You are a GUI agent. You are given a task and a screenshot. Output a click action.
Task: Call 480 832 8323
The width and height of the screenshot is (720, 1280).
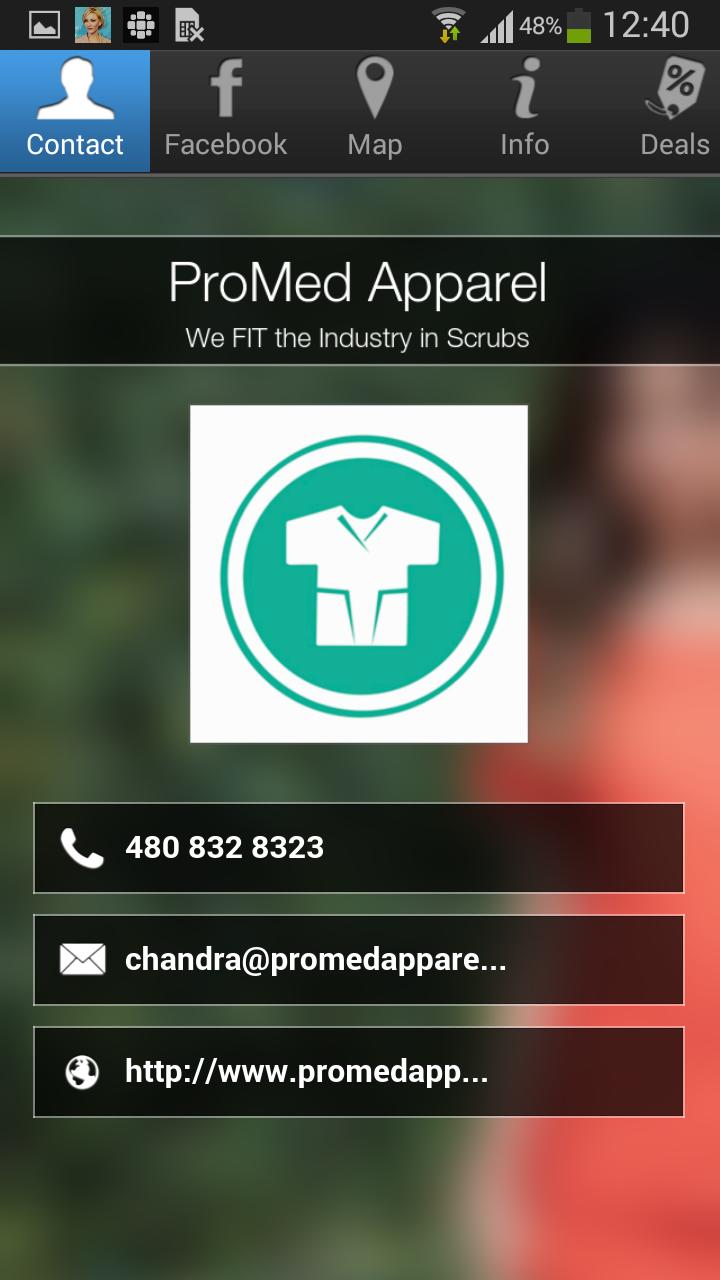click(358, 848)
